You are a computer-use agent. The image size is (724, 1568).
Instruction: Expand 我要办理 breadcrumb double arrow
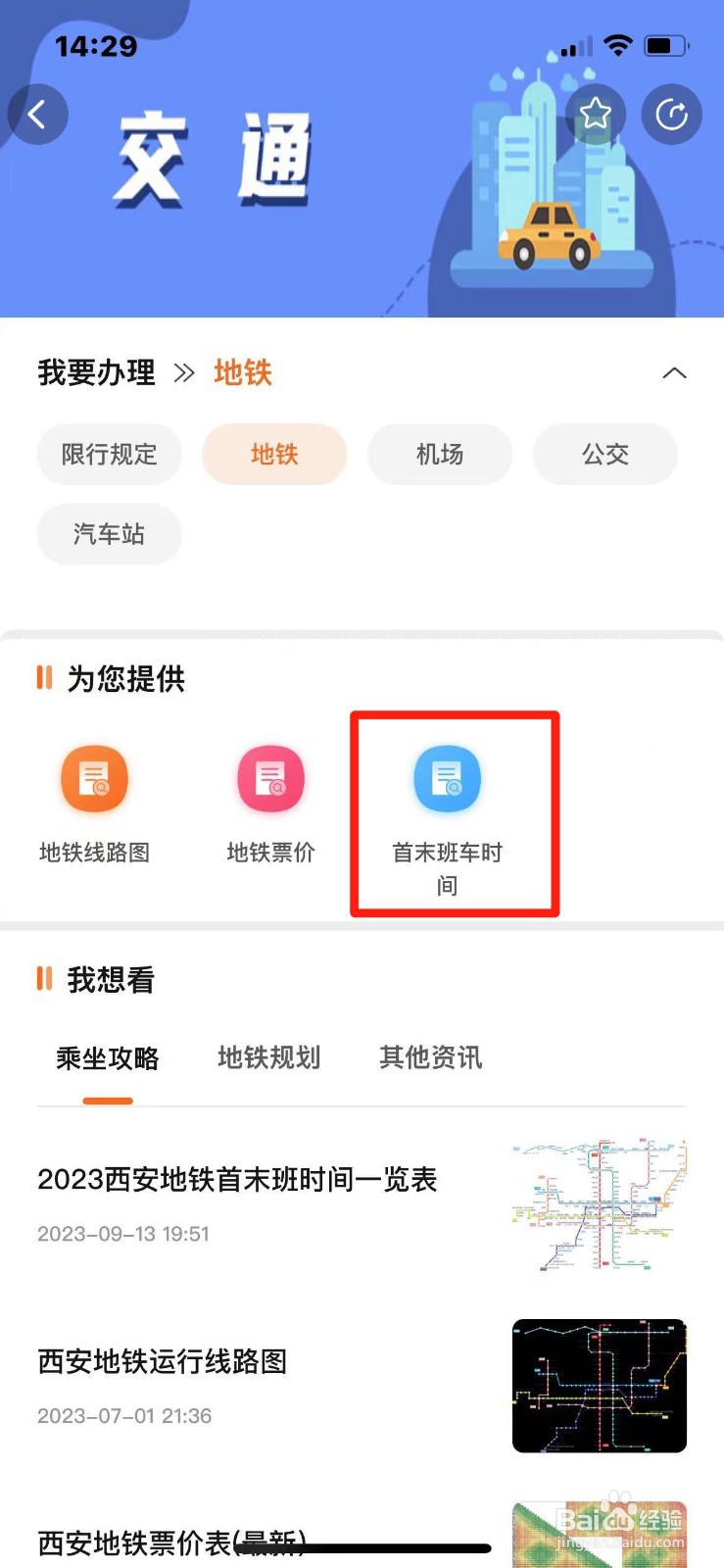184,373
